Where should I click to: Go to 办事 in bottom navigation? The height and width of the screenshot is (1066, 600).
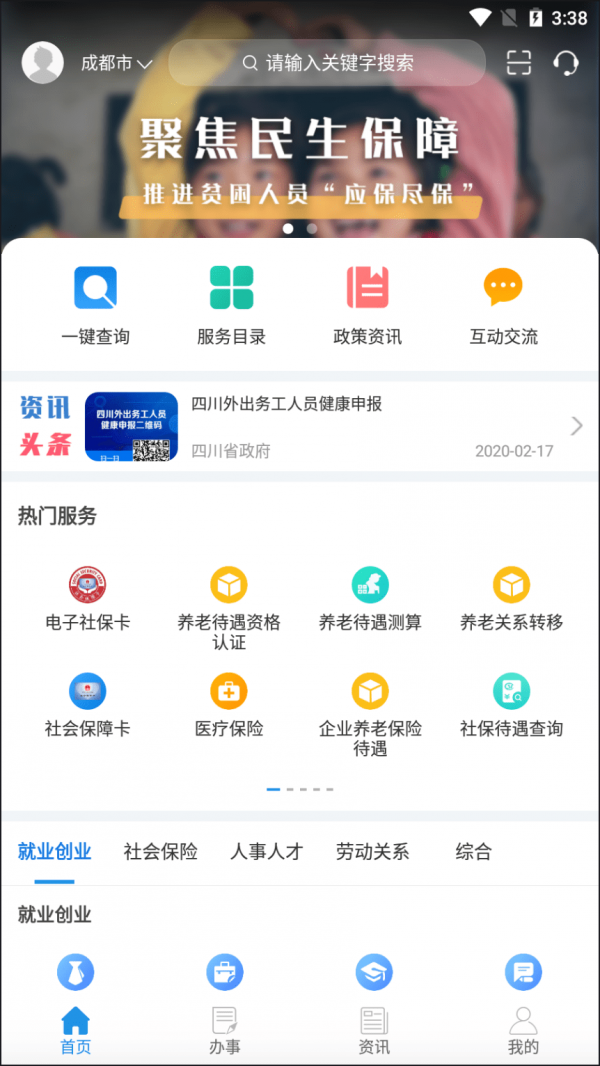224,1031
